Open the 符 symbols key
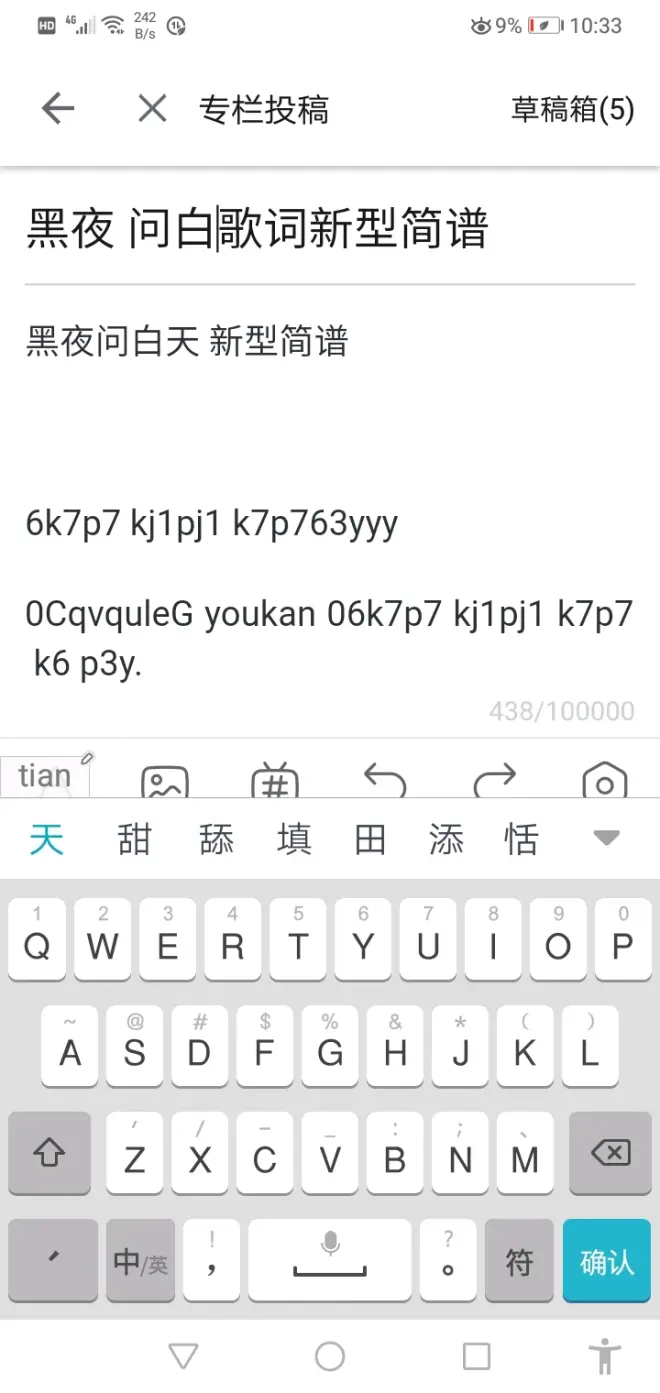The image size is (660, 1393). pos(519,1261)
